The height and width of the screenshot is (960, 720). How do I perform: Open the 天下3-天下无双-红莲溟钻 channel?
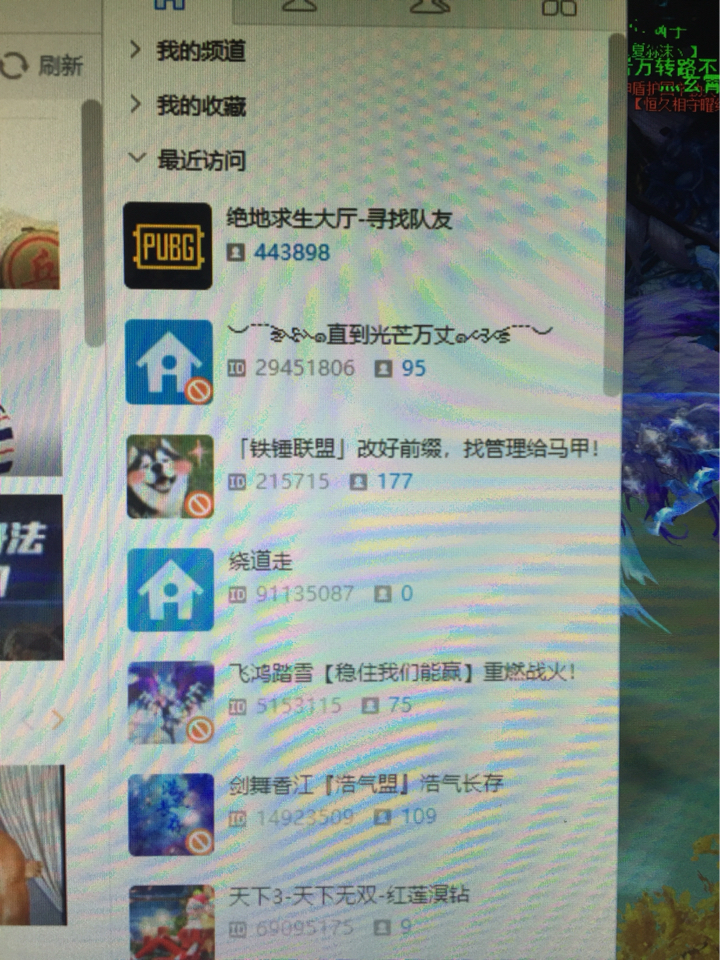click(348, 895)
